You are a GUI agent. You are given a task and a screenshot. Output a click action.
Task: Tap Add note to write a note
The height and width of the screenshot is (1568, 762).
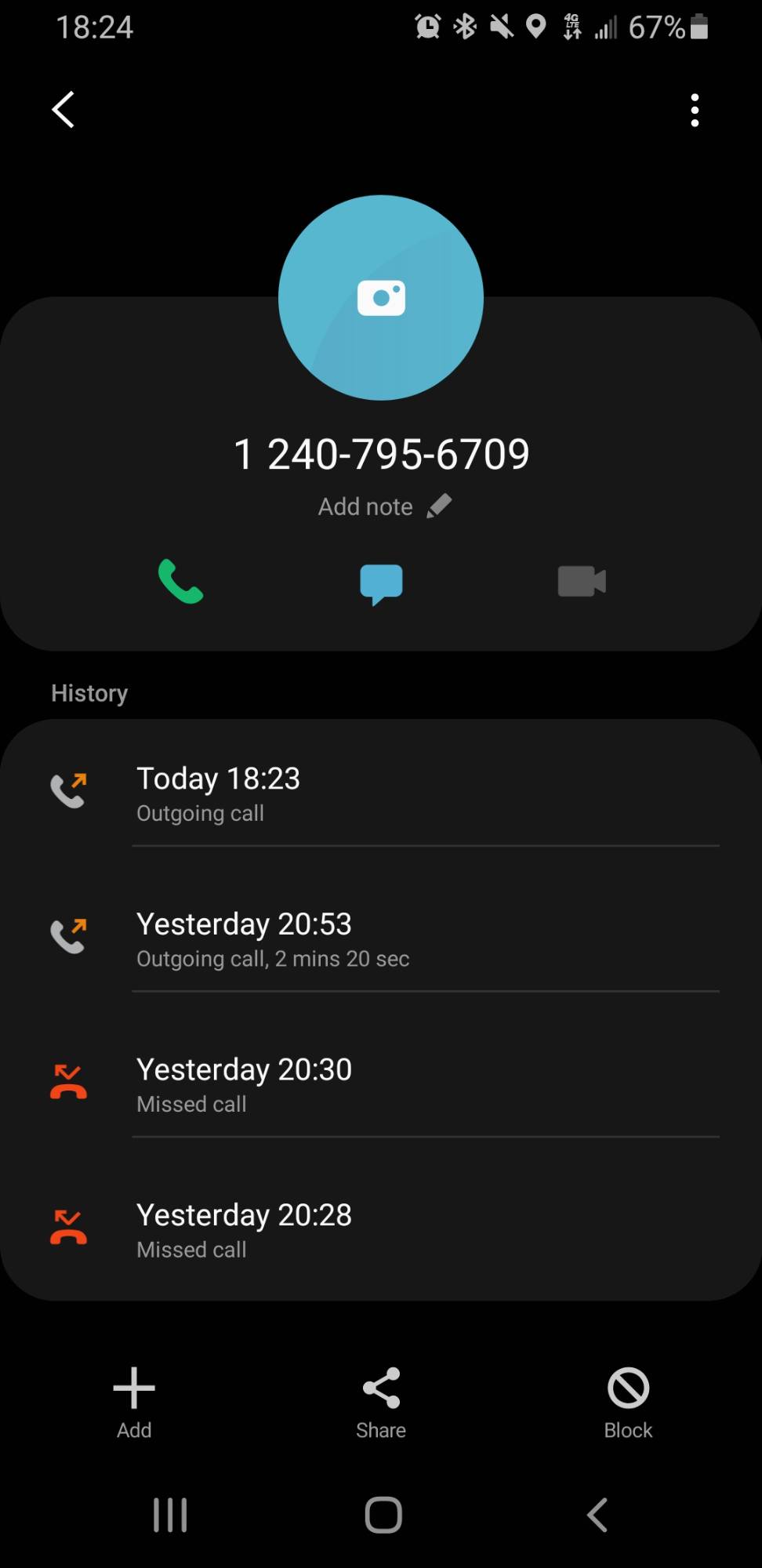(x=383, y=506)
